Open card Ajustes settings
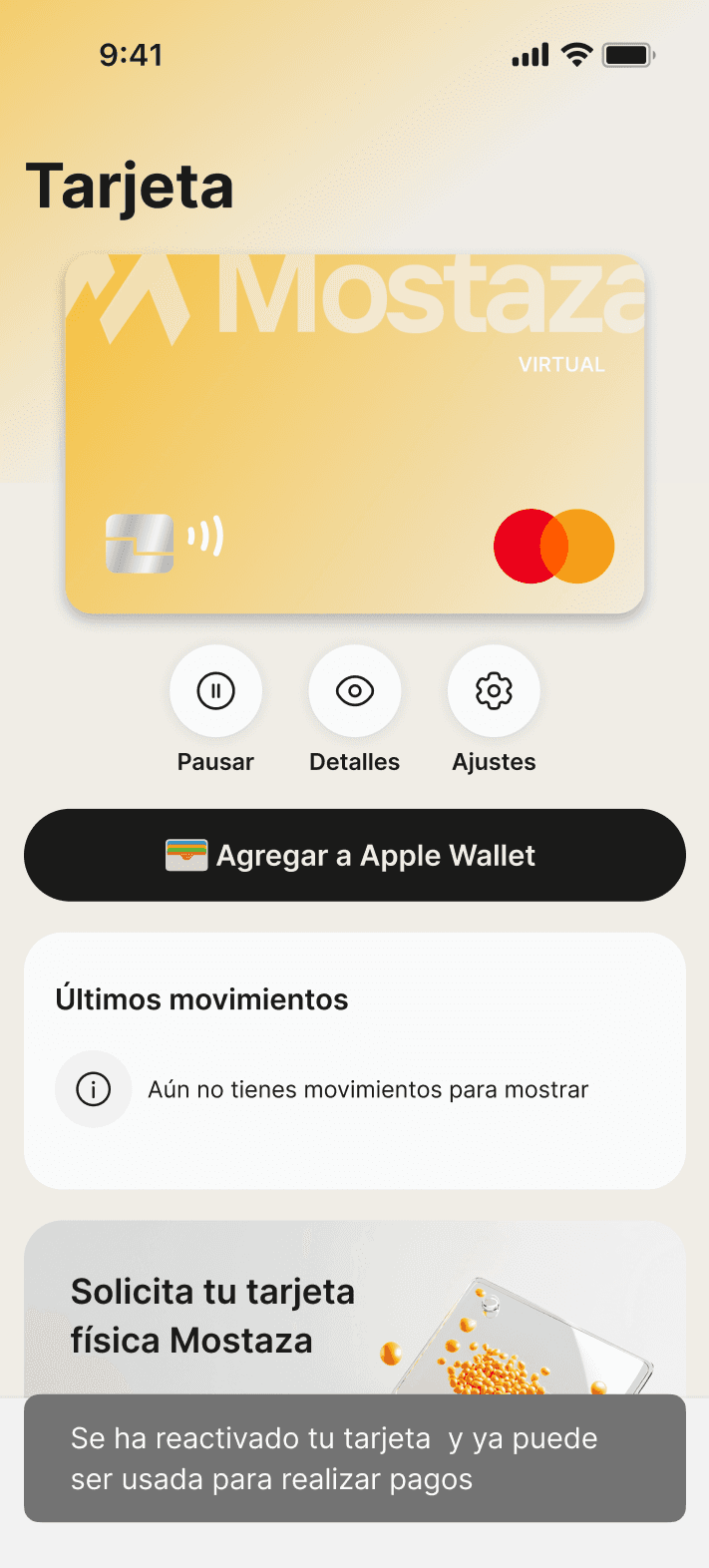Image resolution: width=709 pixels, height=1568 pixels. click(494, 691)
